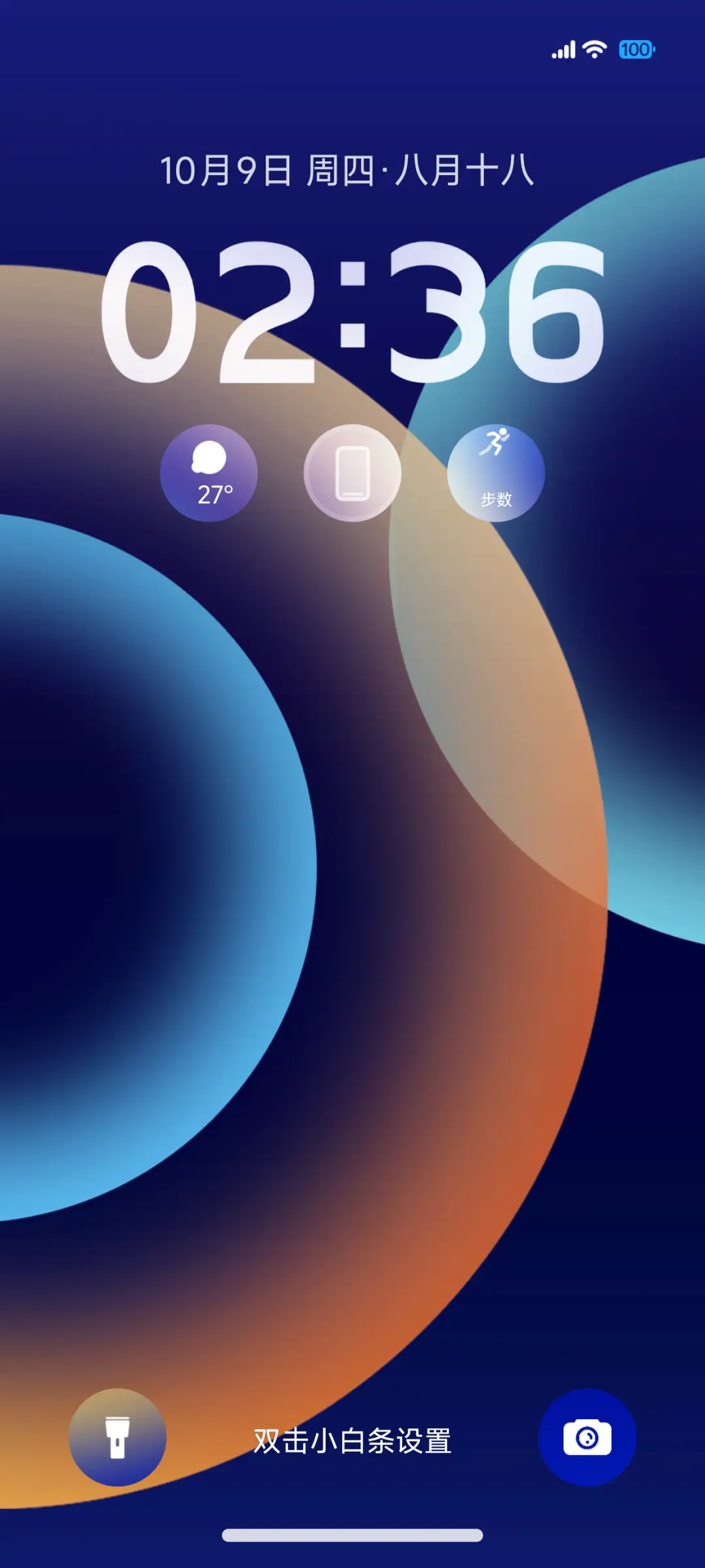Open the 27° weather widget
This screenshot has height=1568, width=705.
coord(209,473)
